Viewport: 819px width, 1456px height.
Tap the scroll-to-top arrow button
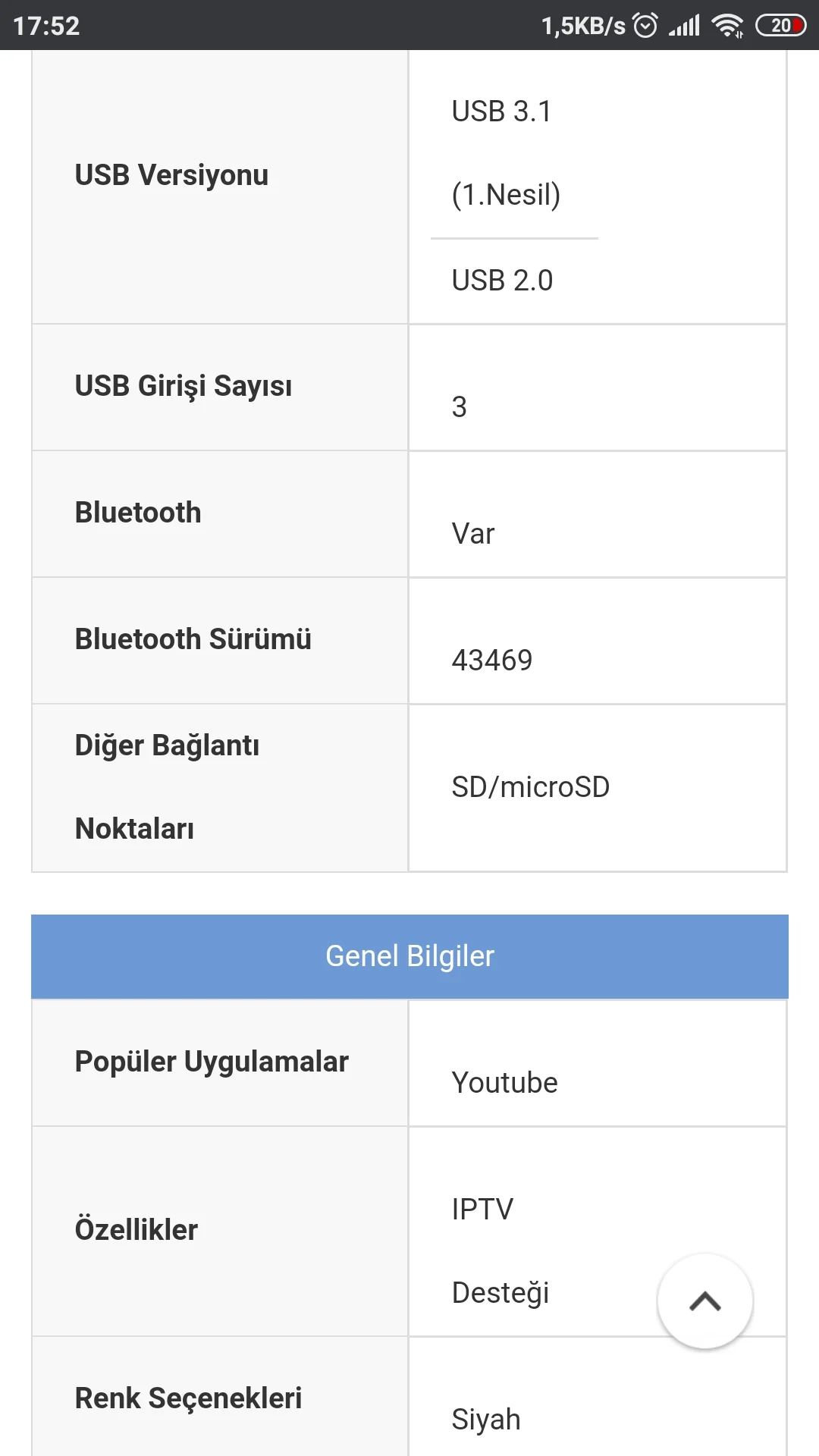(704, 1301)
